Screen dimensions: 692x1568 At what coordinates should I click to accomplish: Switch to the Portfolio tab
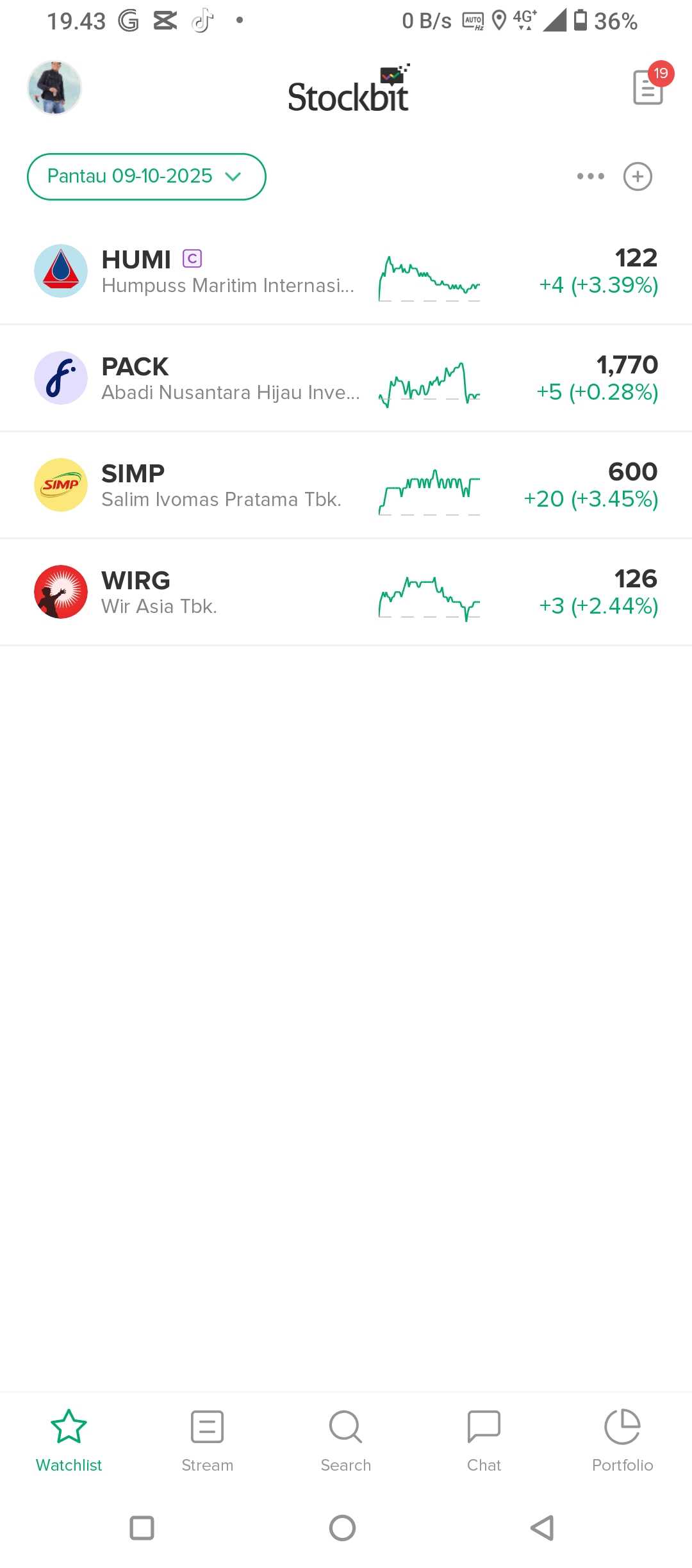tap(622, 1441)
